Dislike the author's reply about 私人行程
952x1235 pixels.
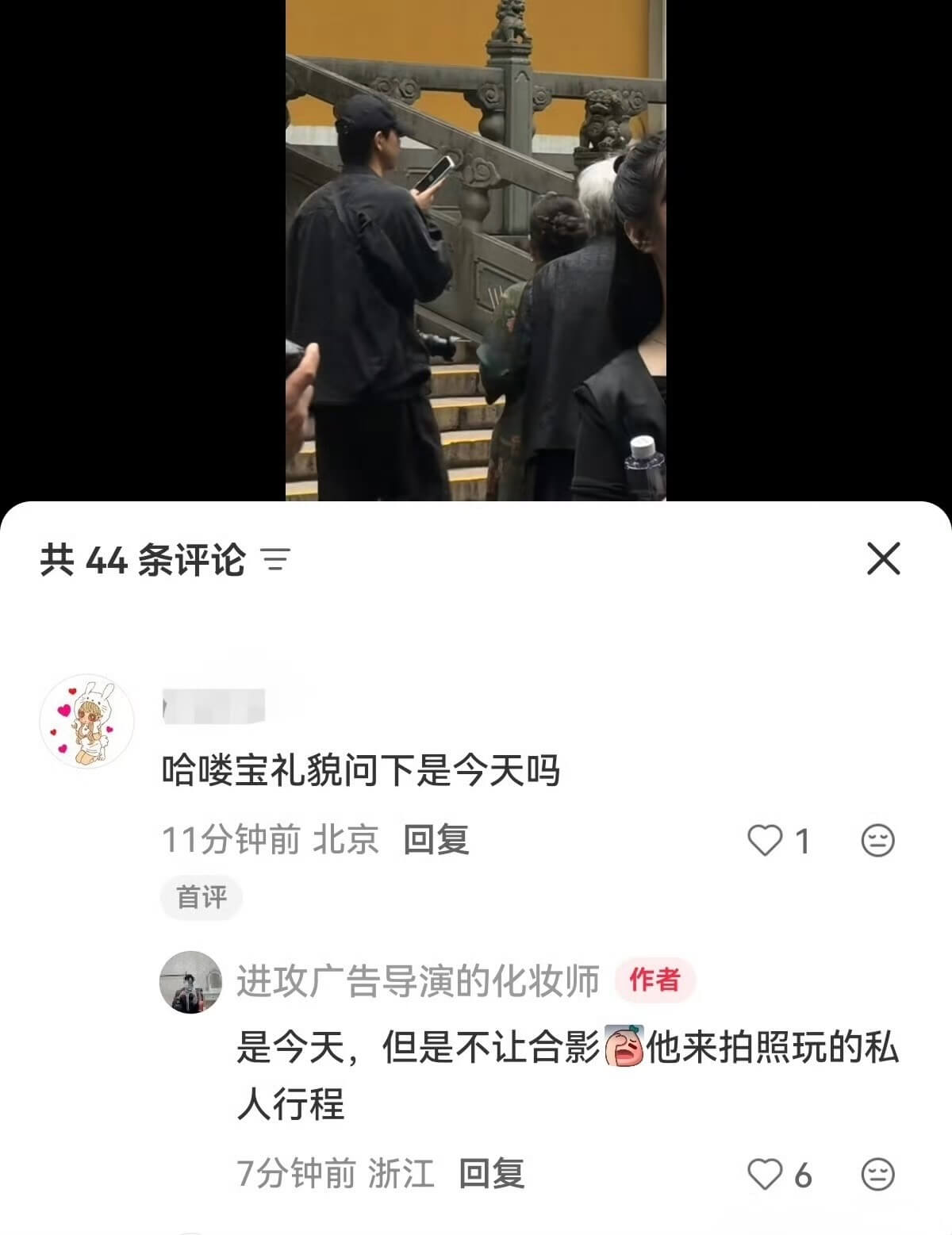pos(877,1174)
